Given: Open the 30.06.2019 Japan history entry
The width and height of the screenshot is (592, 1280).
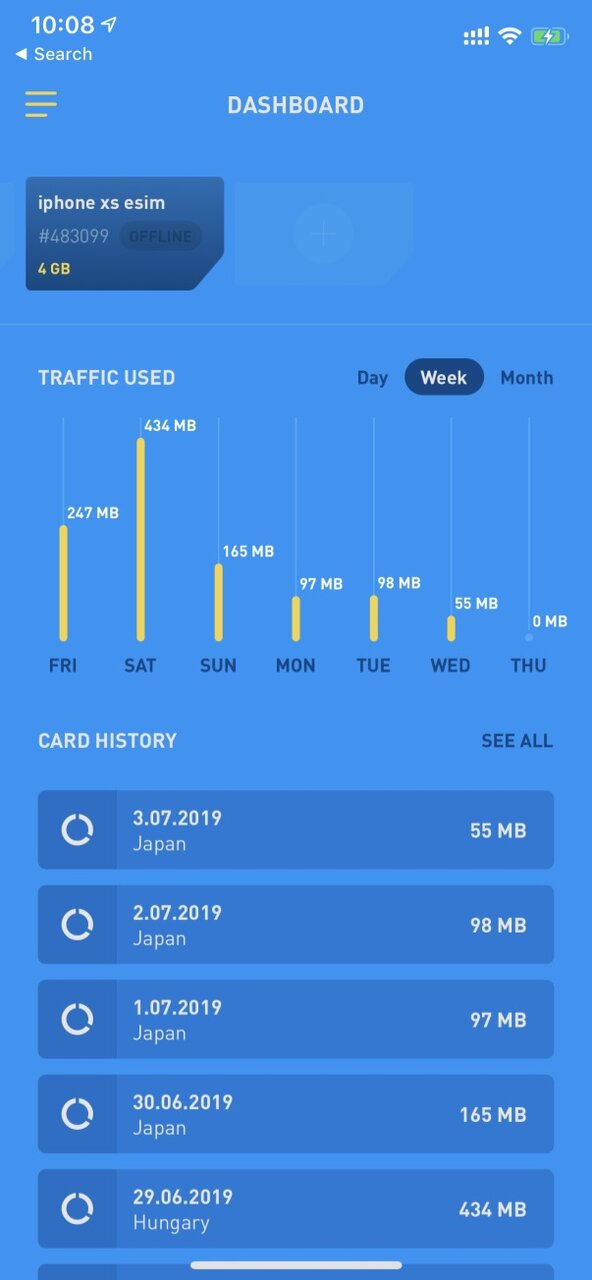Looking at the screenshot, I should pyautogui.click(x=296, y=1114).
